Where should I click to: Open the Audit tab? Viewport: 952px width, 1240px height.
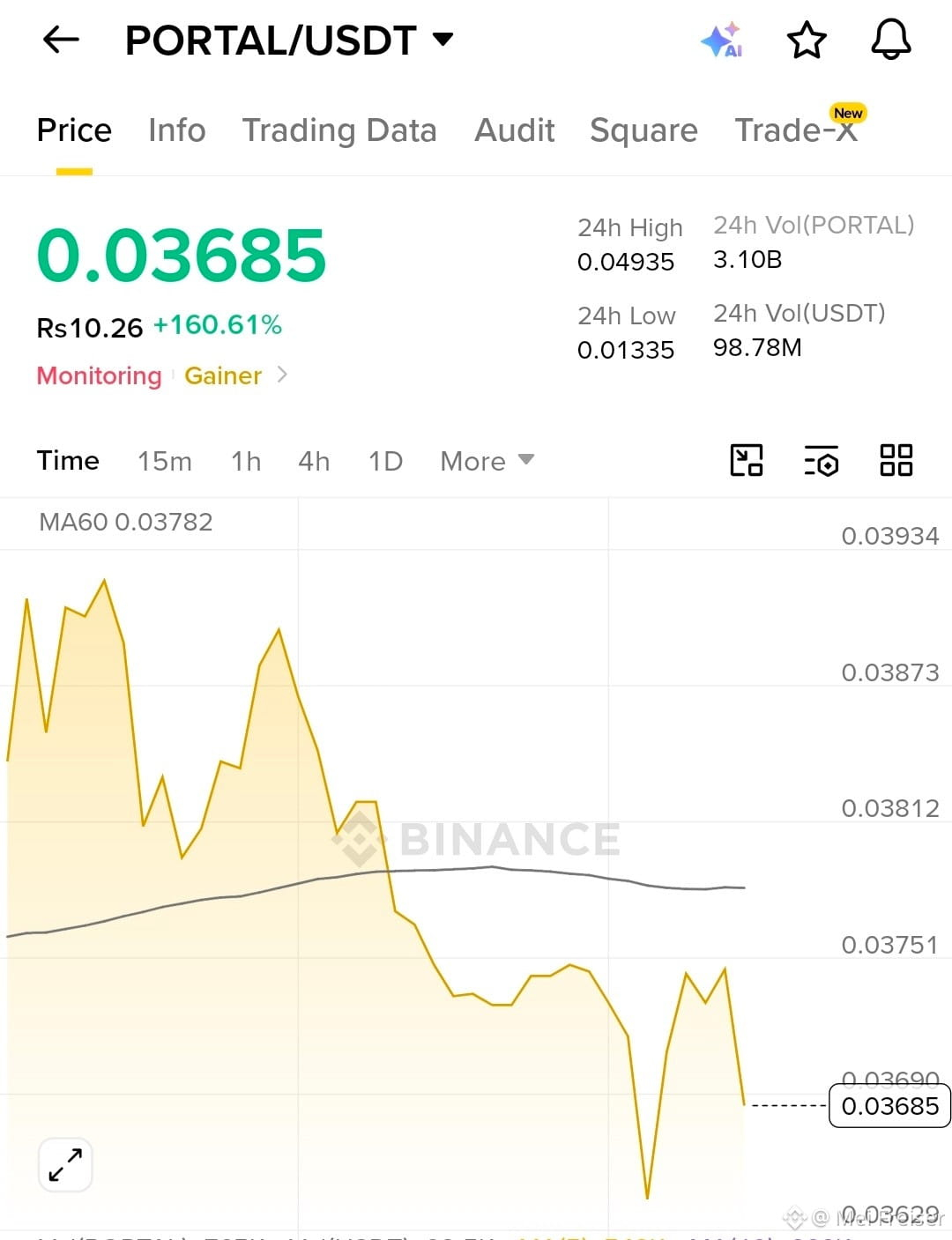[515, 130]
